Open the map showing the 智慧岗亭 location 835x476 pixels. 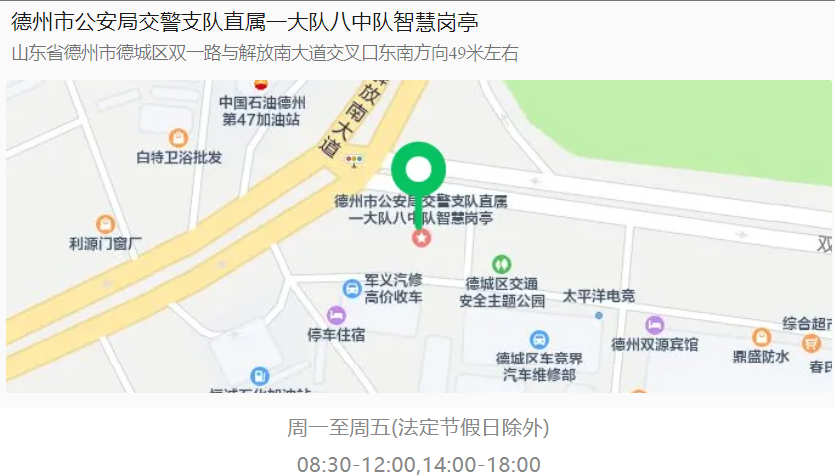417,236
